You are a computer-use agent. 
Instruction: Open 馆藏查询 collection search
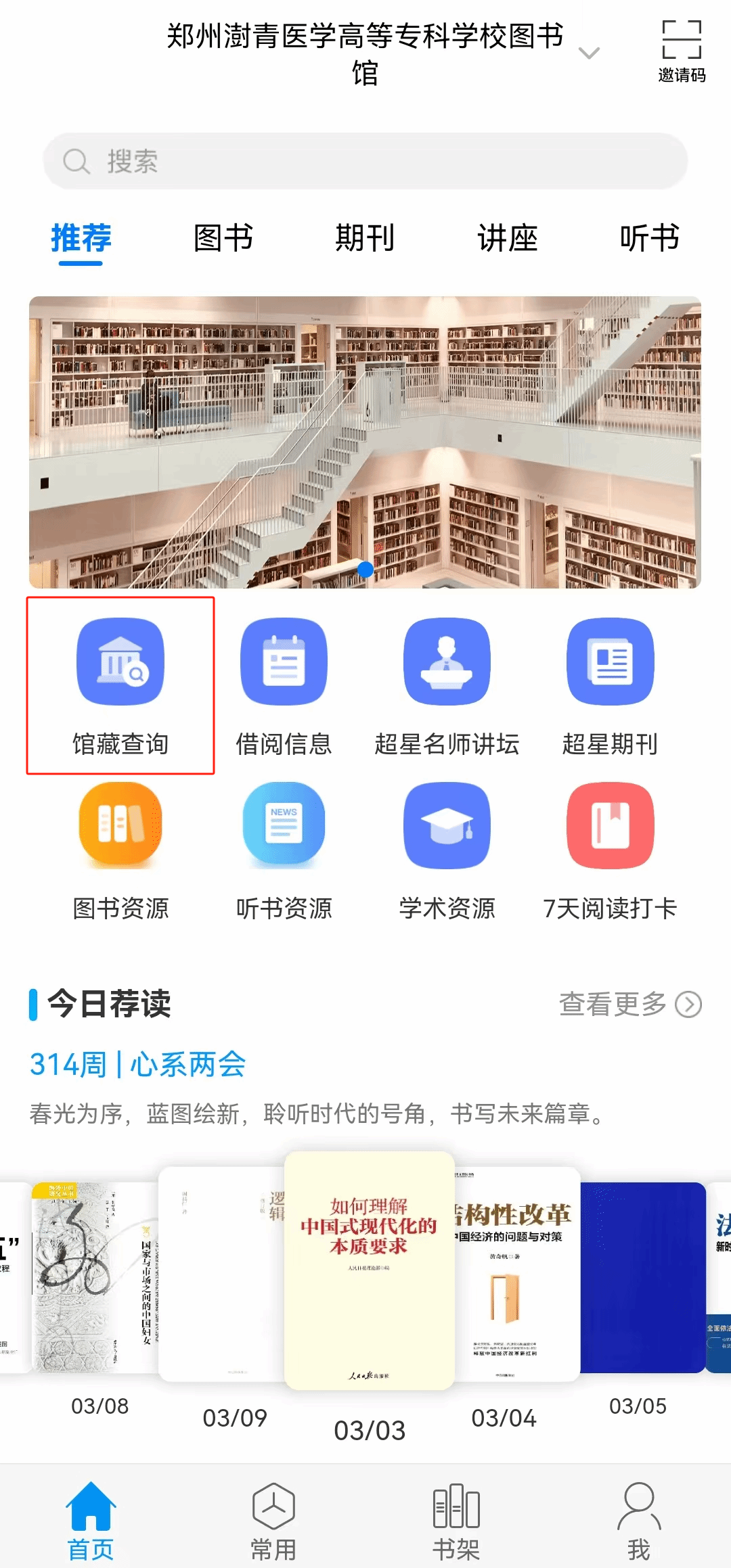pyautogui.click(x=120, y=686)
